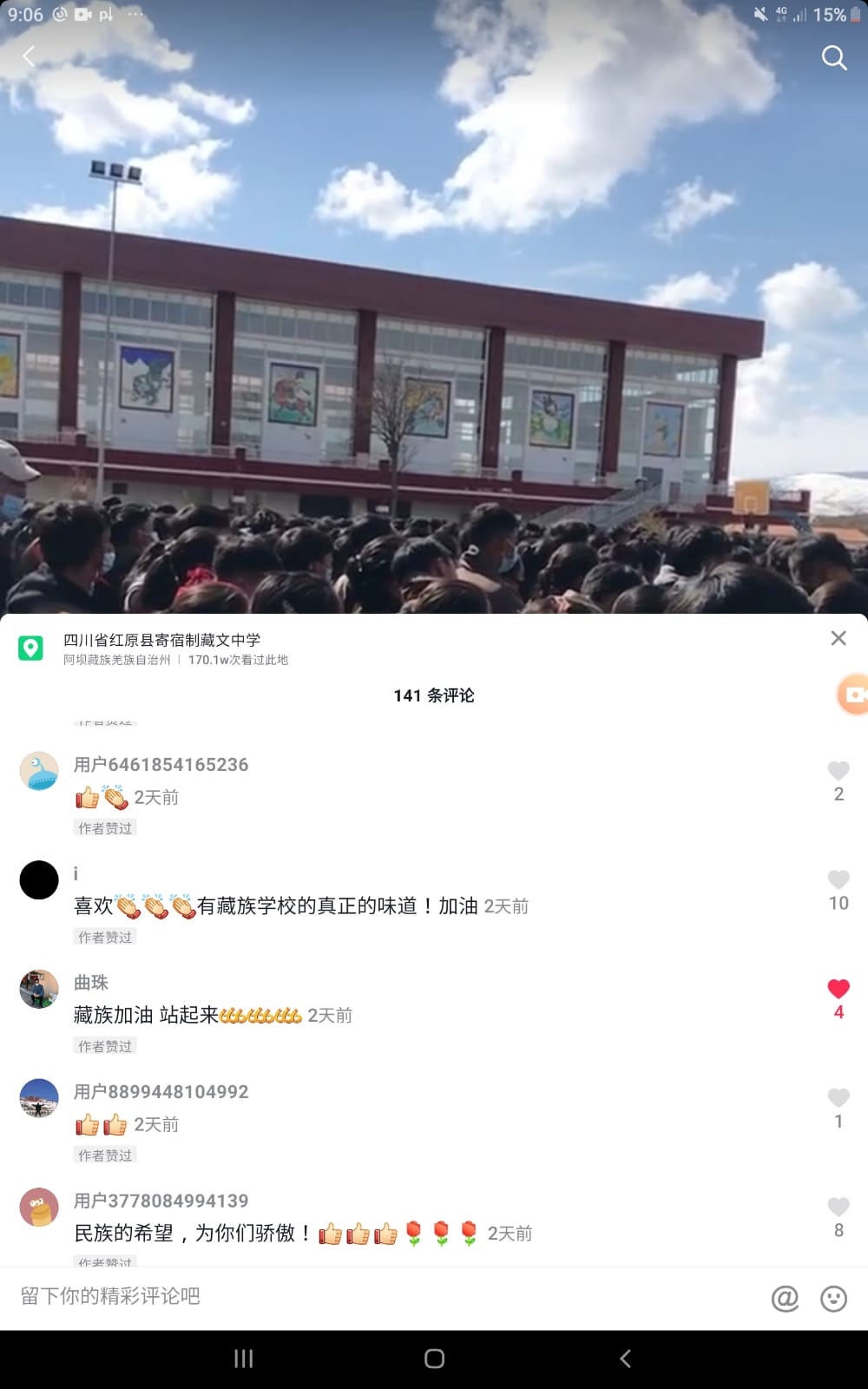Go back using the top-left arrow

[29, 56]
